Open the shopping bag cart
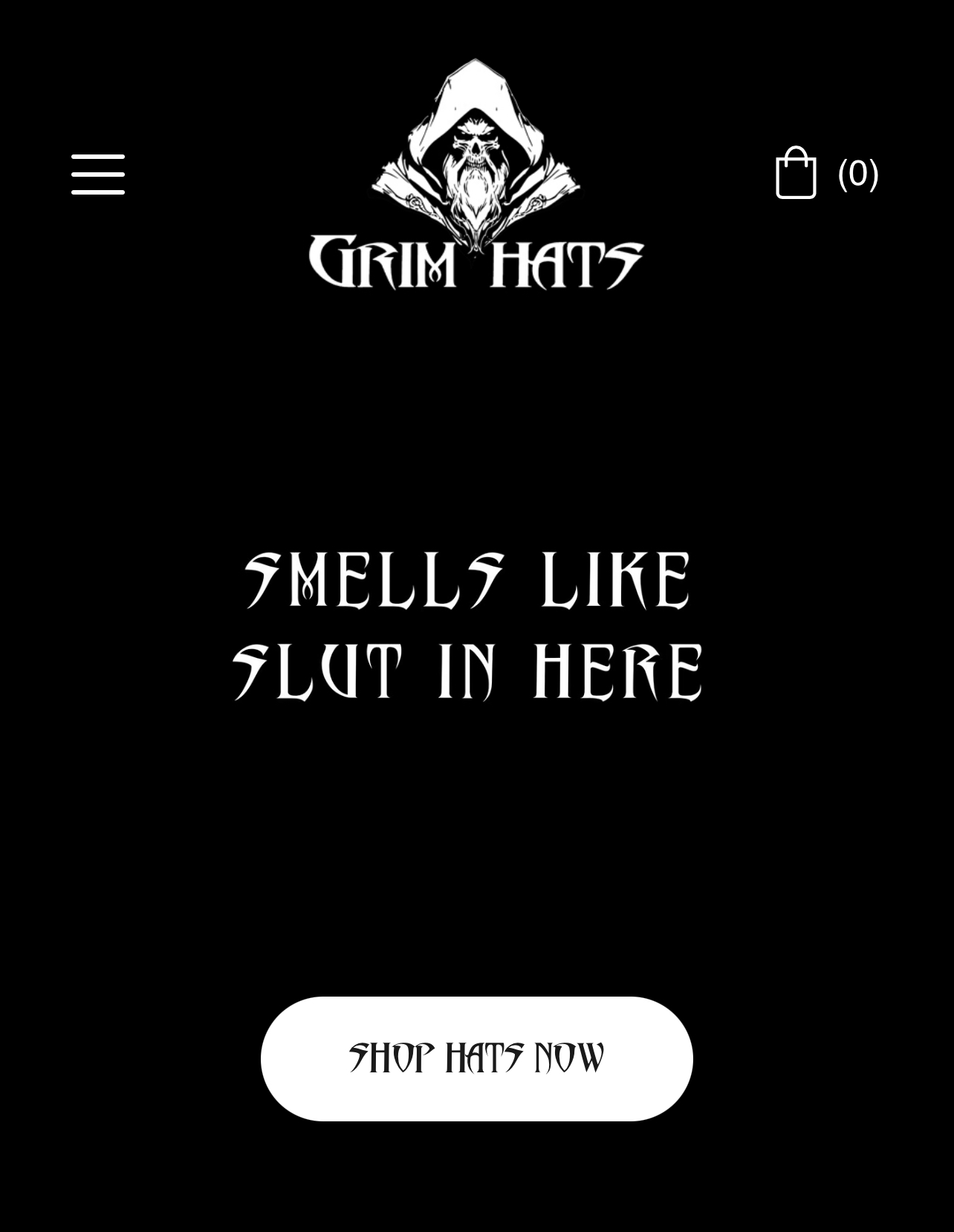Viewport: 954px width, 1232px height. coord(796,173)
